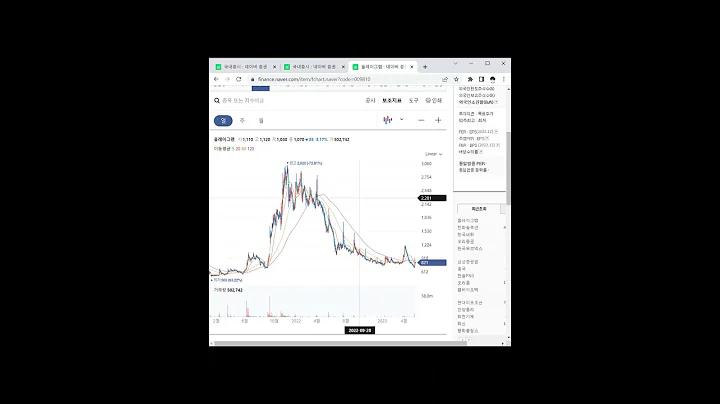The width and height of the screenshot is (720, 404).
Task: Switch chart to 월 monthly period
Action: (261, 120)
